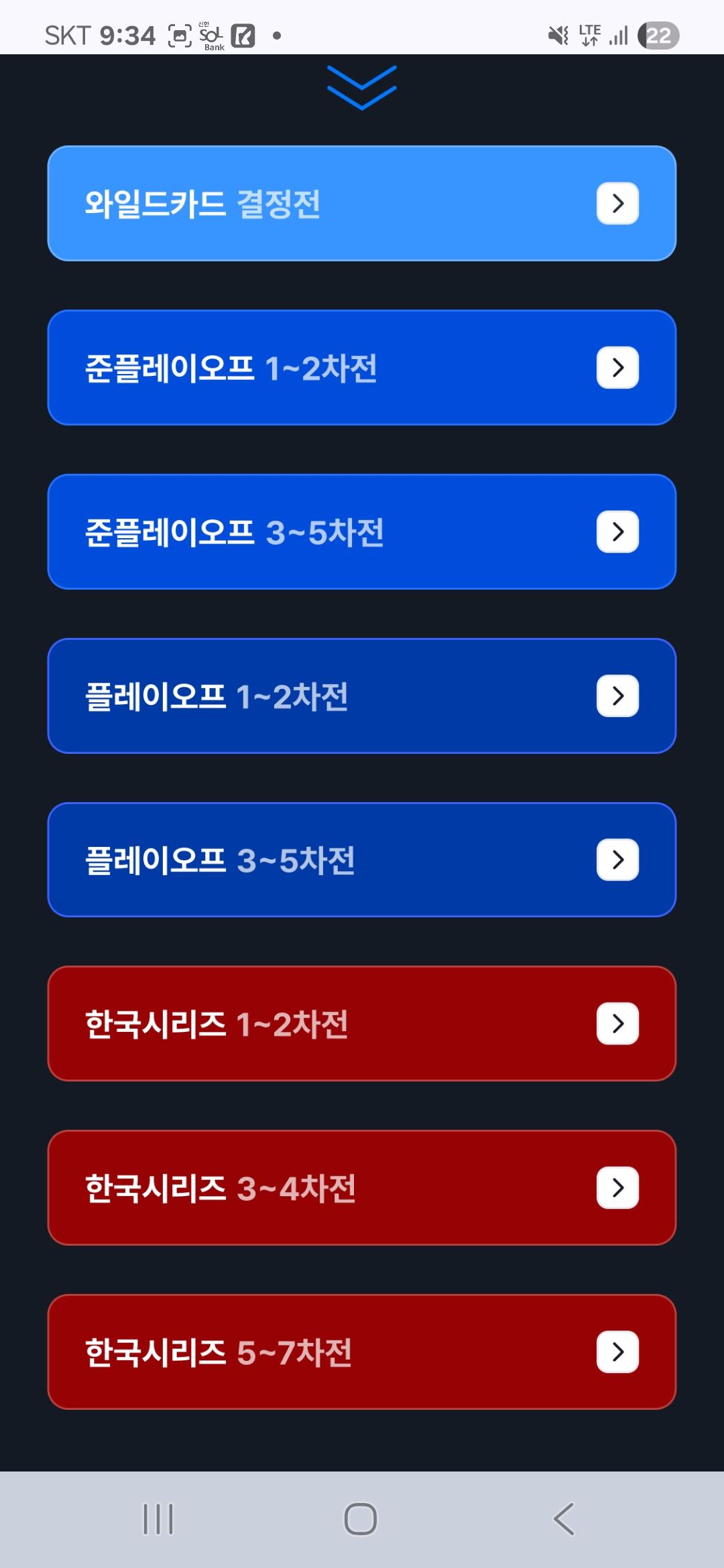
Task: Open 준플레이오프 3~5차전
Action: coord(361,531)
